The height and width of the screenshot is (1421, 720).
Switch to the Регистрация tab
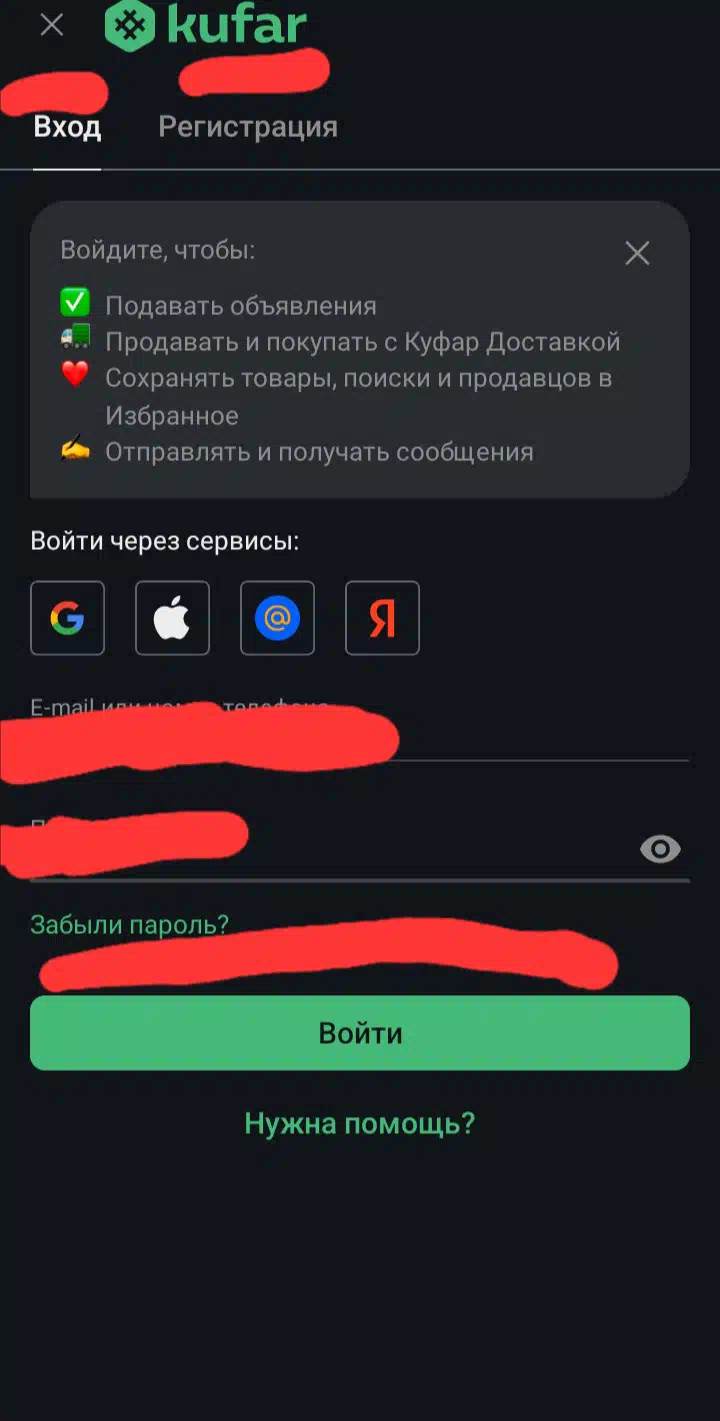[x=248, y=127]
